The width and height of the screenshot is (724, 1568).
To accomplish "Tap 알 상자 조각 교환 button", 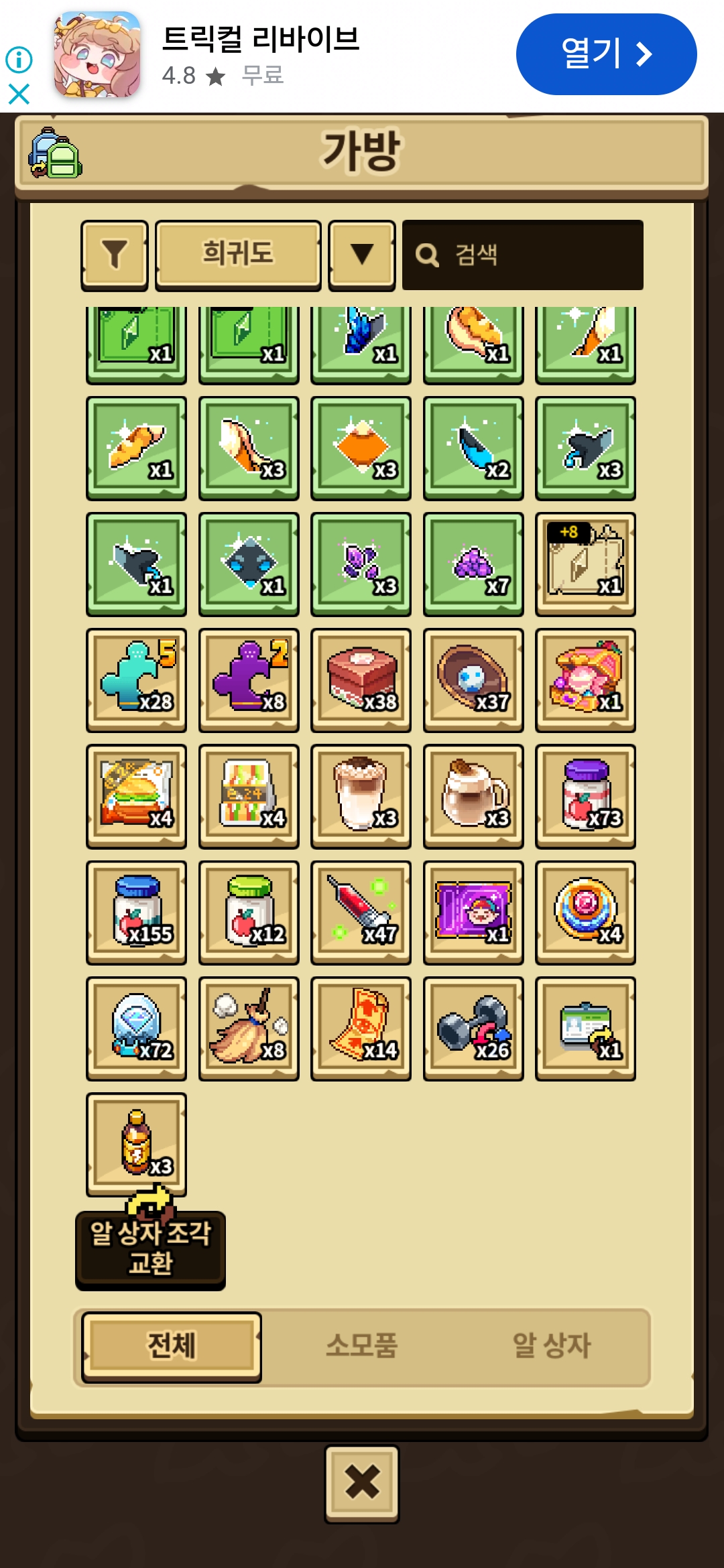I will (x=150, y=1248).
